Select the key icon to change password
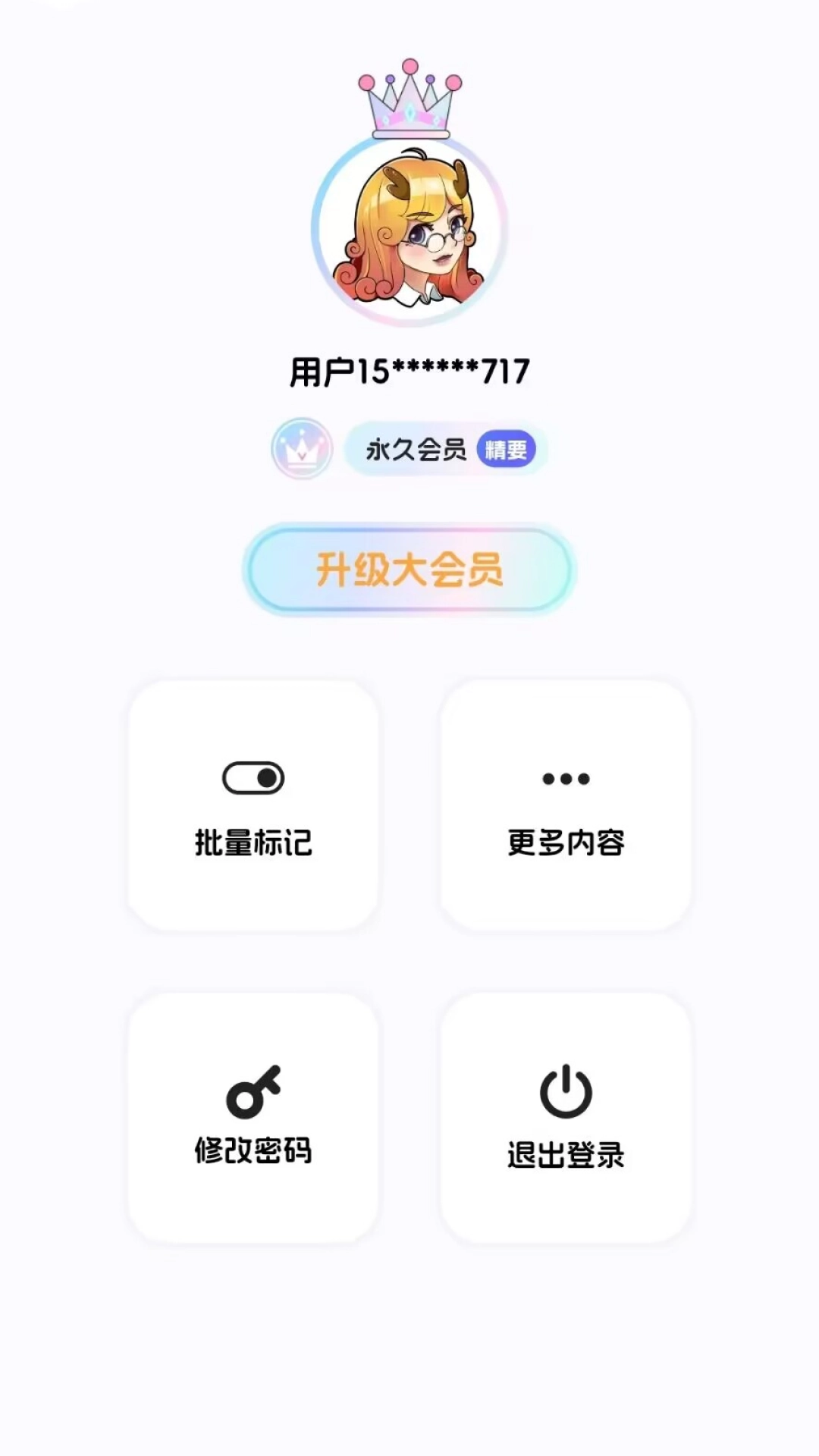 pos(253,1090)
